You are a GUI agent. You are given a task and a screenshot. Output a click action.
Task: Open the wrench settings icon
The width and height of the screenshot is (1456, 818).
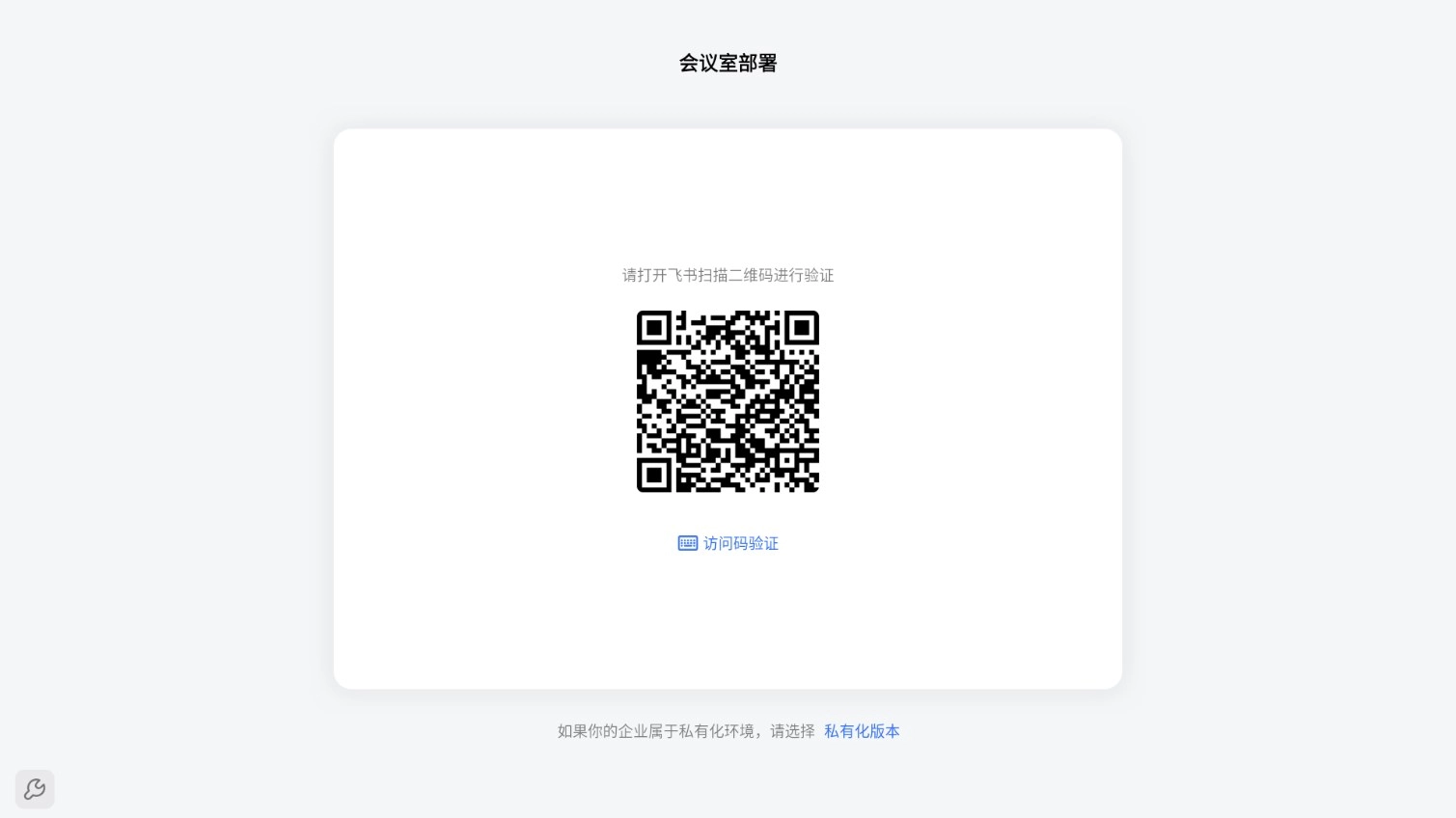(35, 789)
